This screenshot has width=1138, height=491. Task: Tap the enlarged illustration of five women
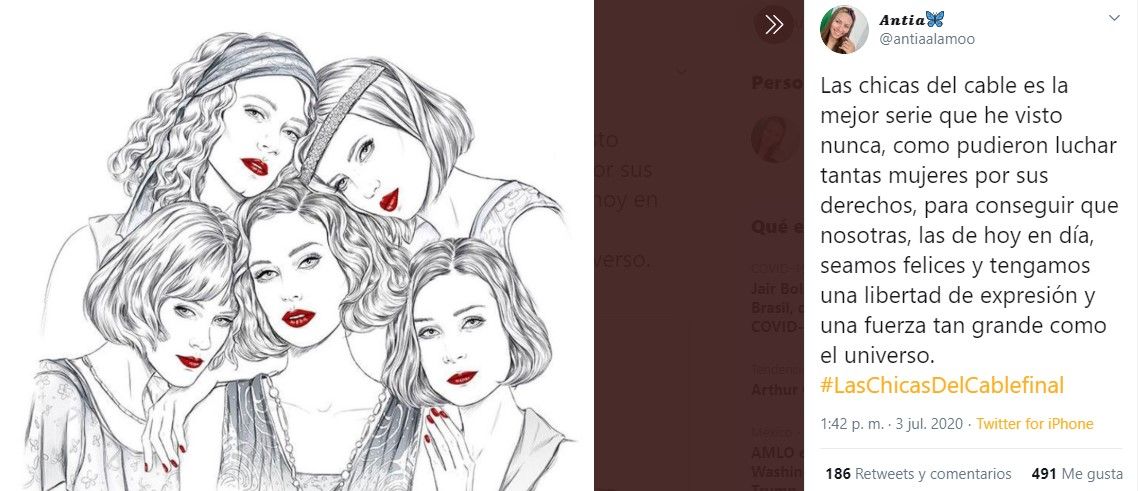click(297, 245)
